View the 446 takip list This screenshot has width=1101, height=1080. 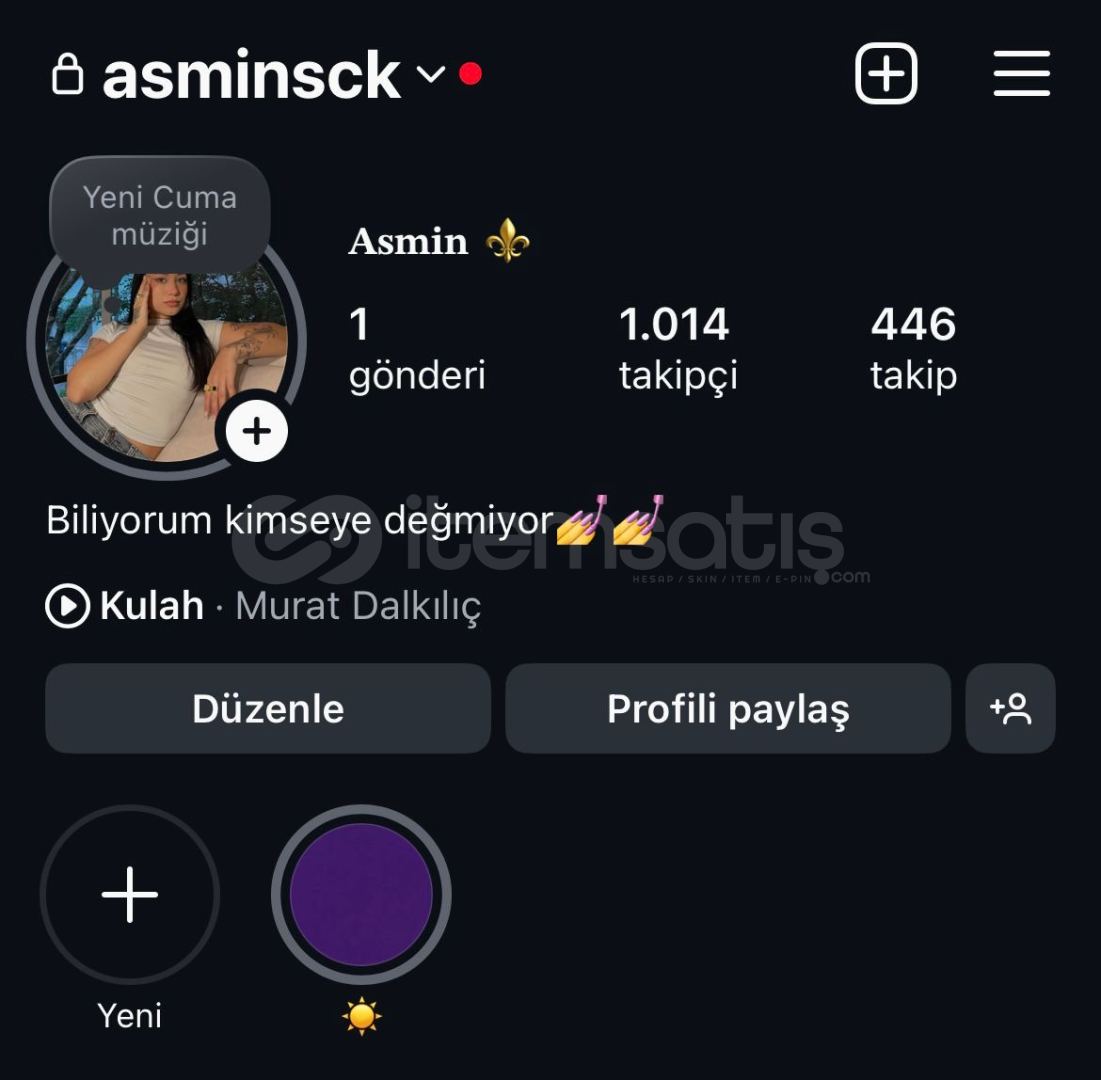(x=913, y=348)
